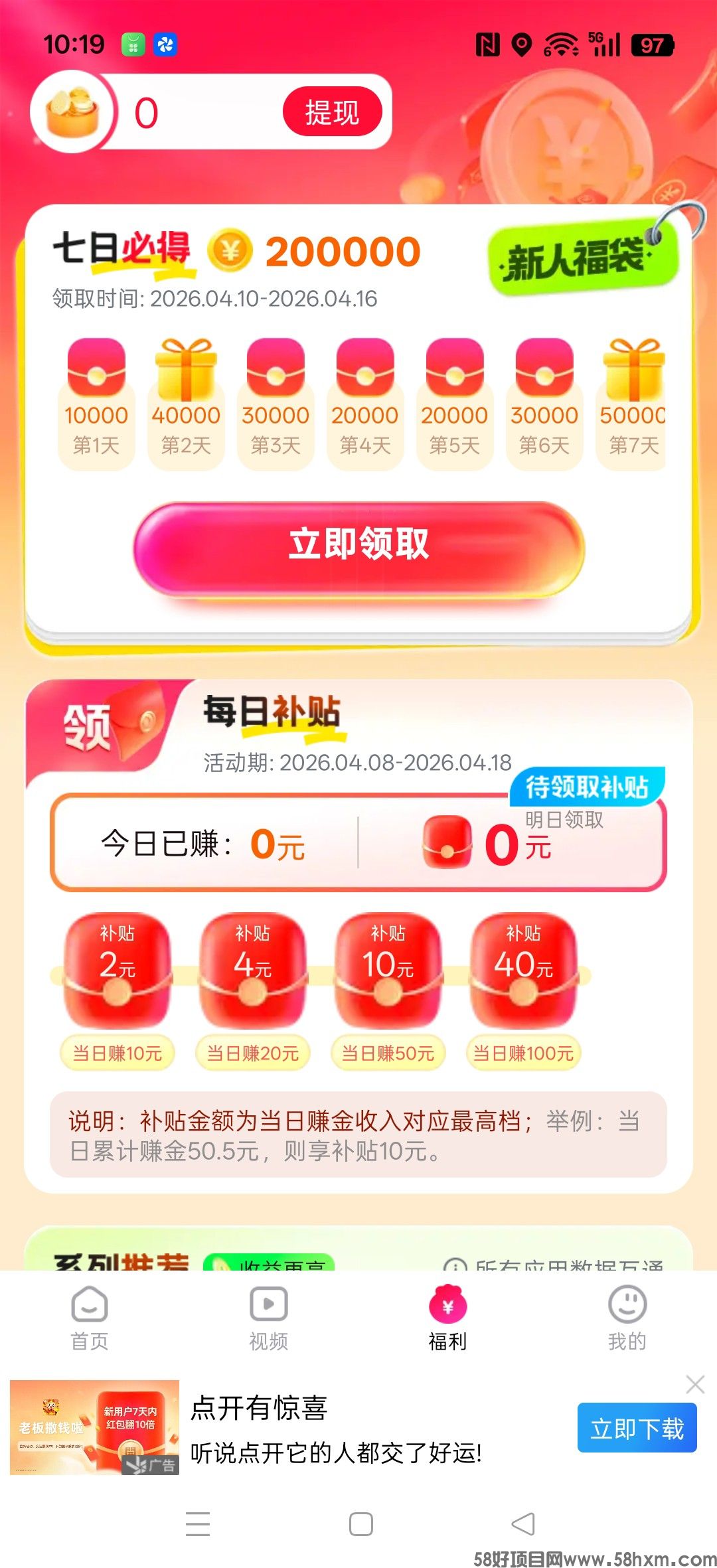The height and width of the screenshot is (1568, 717).
Task: Switch to the 视频 tab
Action: pos(268,1318)
